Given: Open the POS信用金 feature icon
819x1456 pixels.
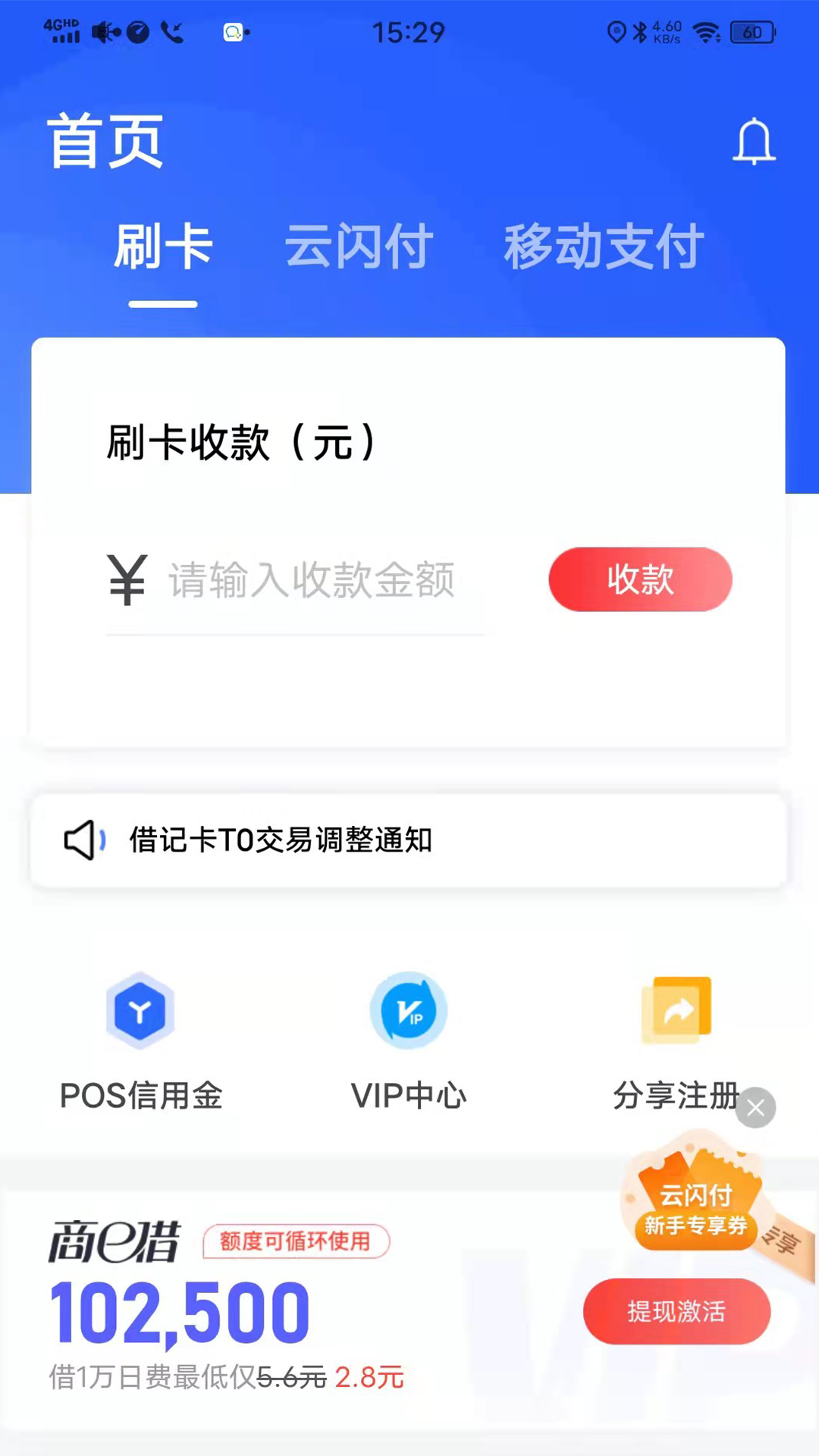Looking at the screenshot, I should [x=140, y=1010].
